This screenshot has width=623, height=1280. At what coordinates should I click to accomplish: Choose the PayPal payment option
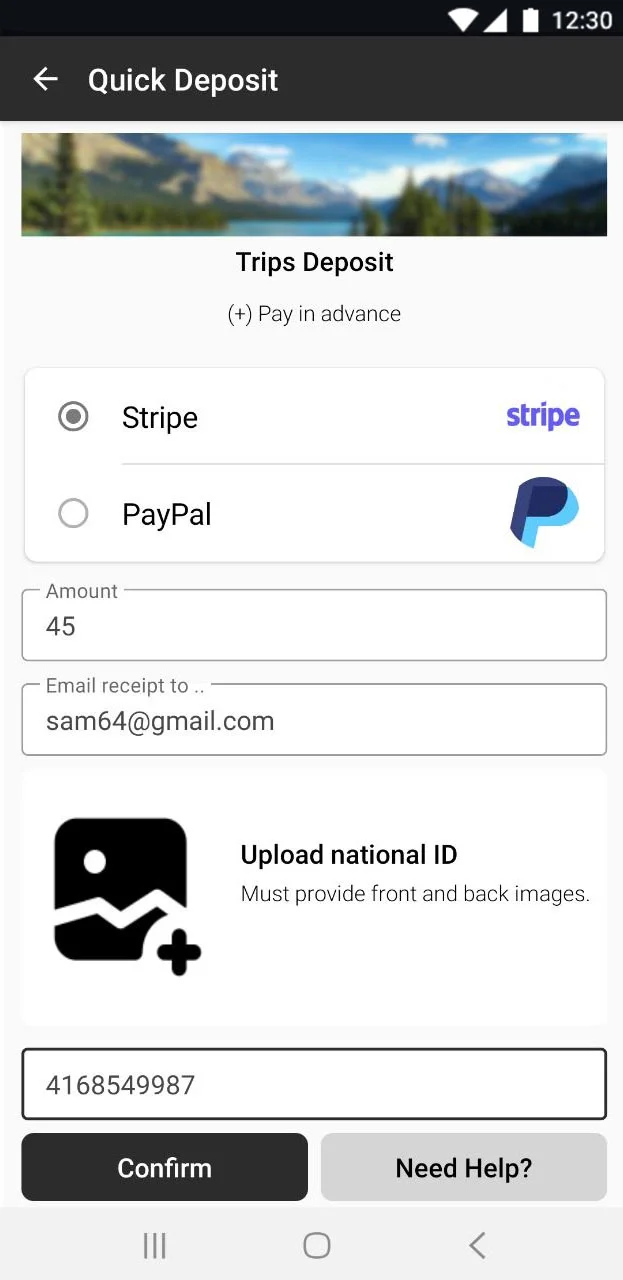[73, 514]
